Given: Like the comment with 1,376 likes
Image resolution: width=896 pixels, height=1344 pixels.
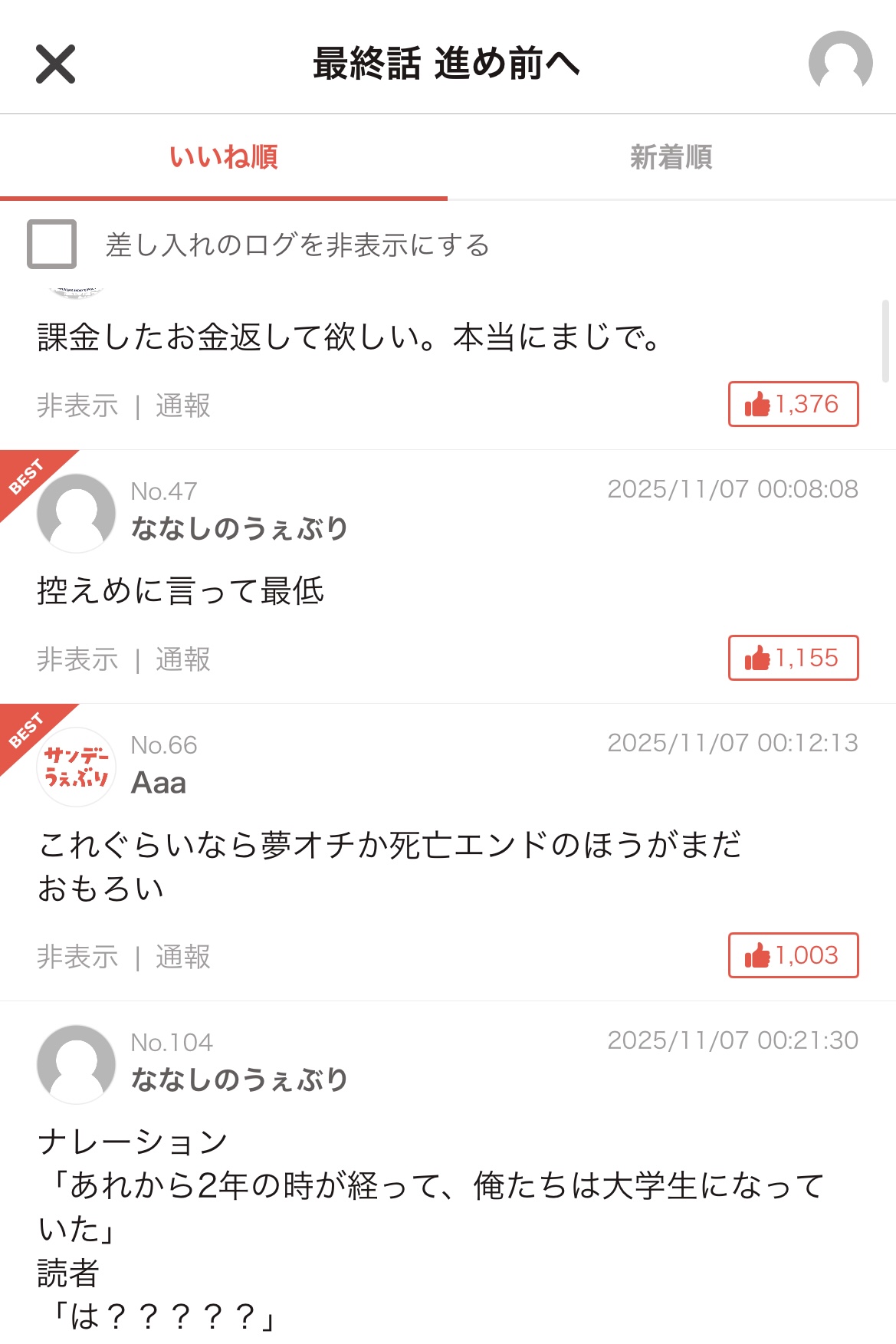Looking at the screenshot, I should click(x=793, y=404).
